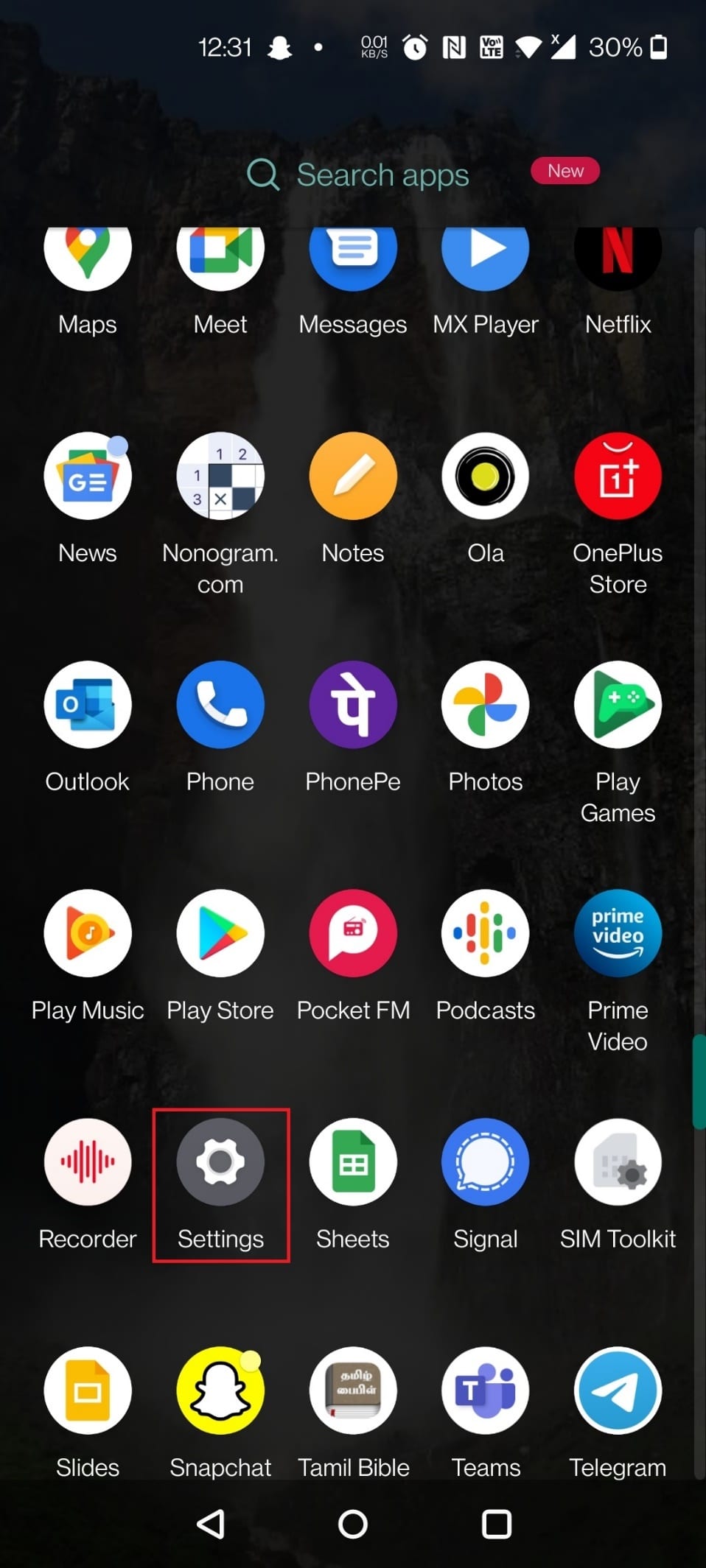This screenshot has height=1568, width=706.
Task: Launch Snapchat
Action: [220, 1391]
